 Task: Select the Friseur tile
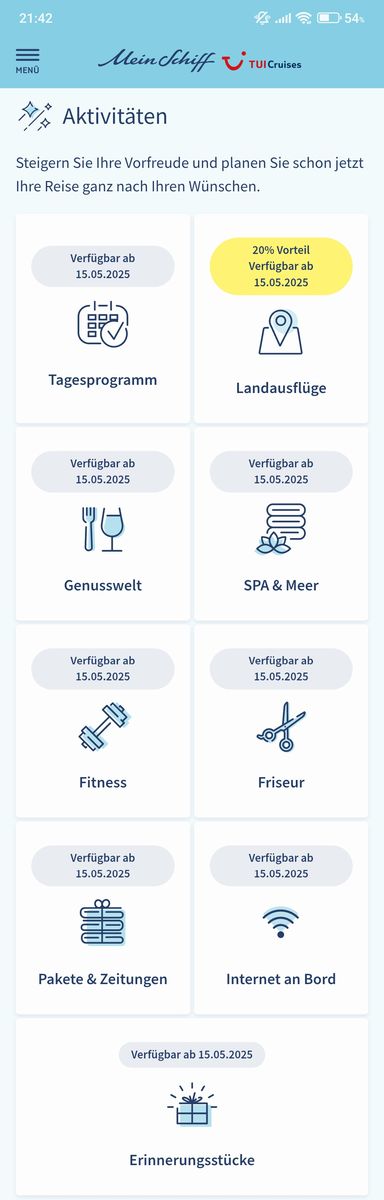point(281,721)
